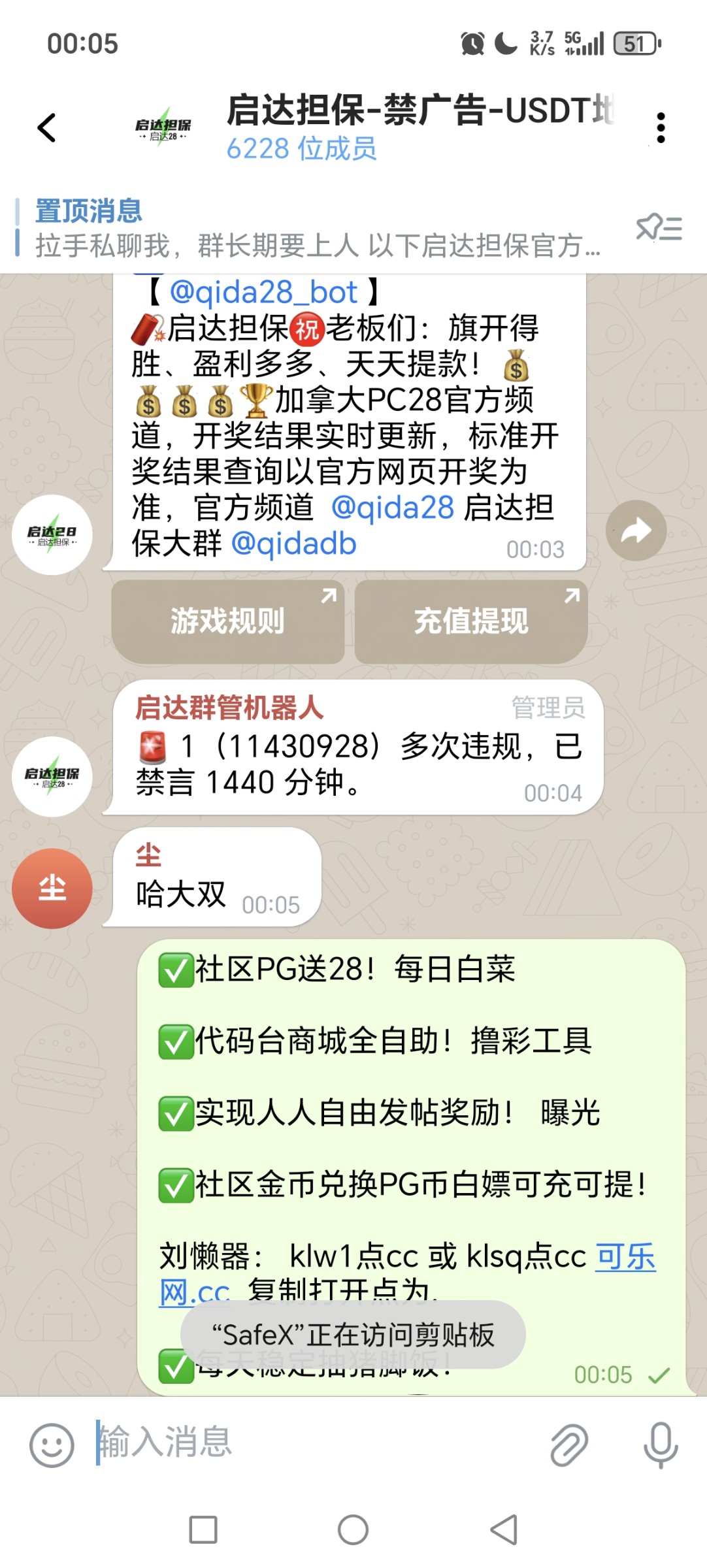Follow the @qida28 channel link
The image size is (707, 1568).
pos(392,508)
